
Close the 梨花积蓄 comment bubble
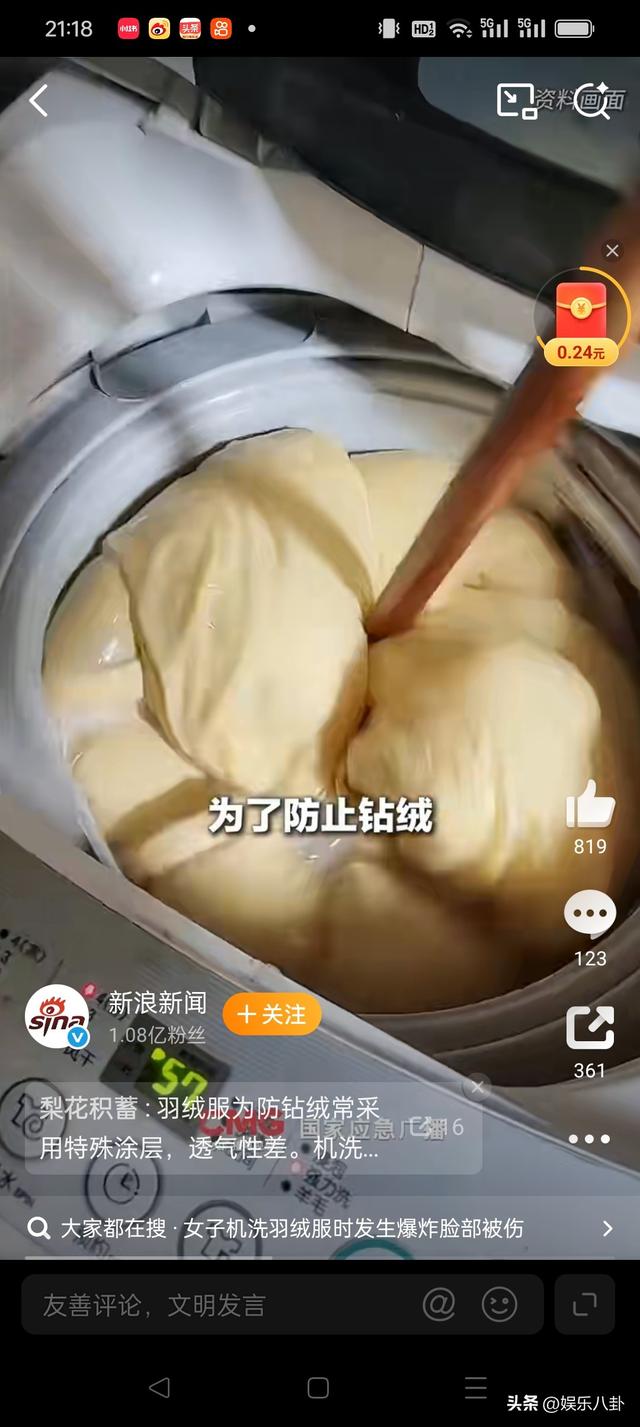coord(478,1086)
